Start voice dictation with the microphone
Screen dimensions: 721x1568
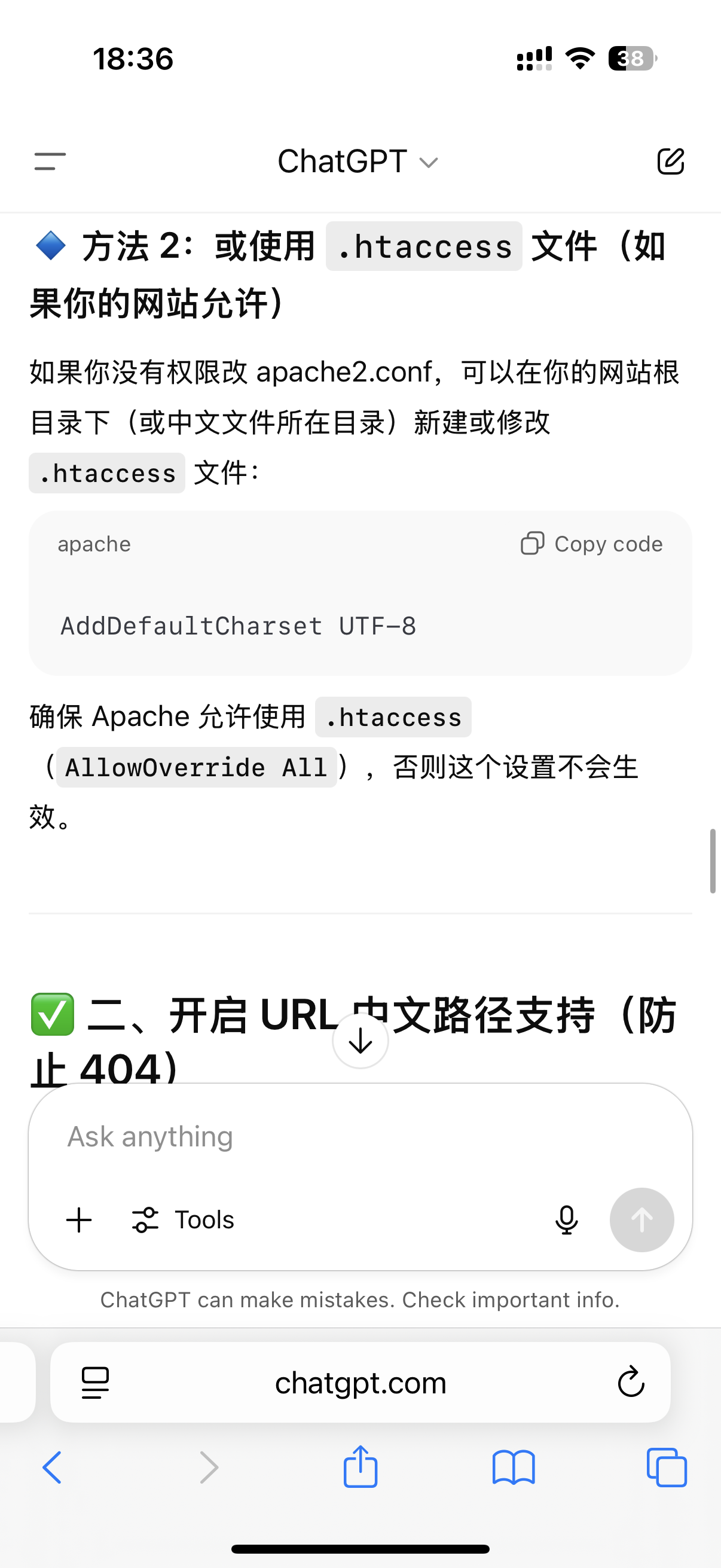pos(566,1220)
